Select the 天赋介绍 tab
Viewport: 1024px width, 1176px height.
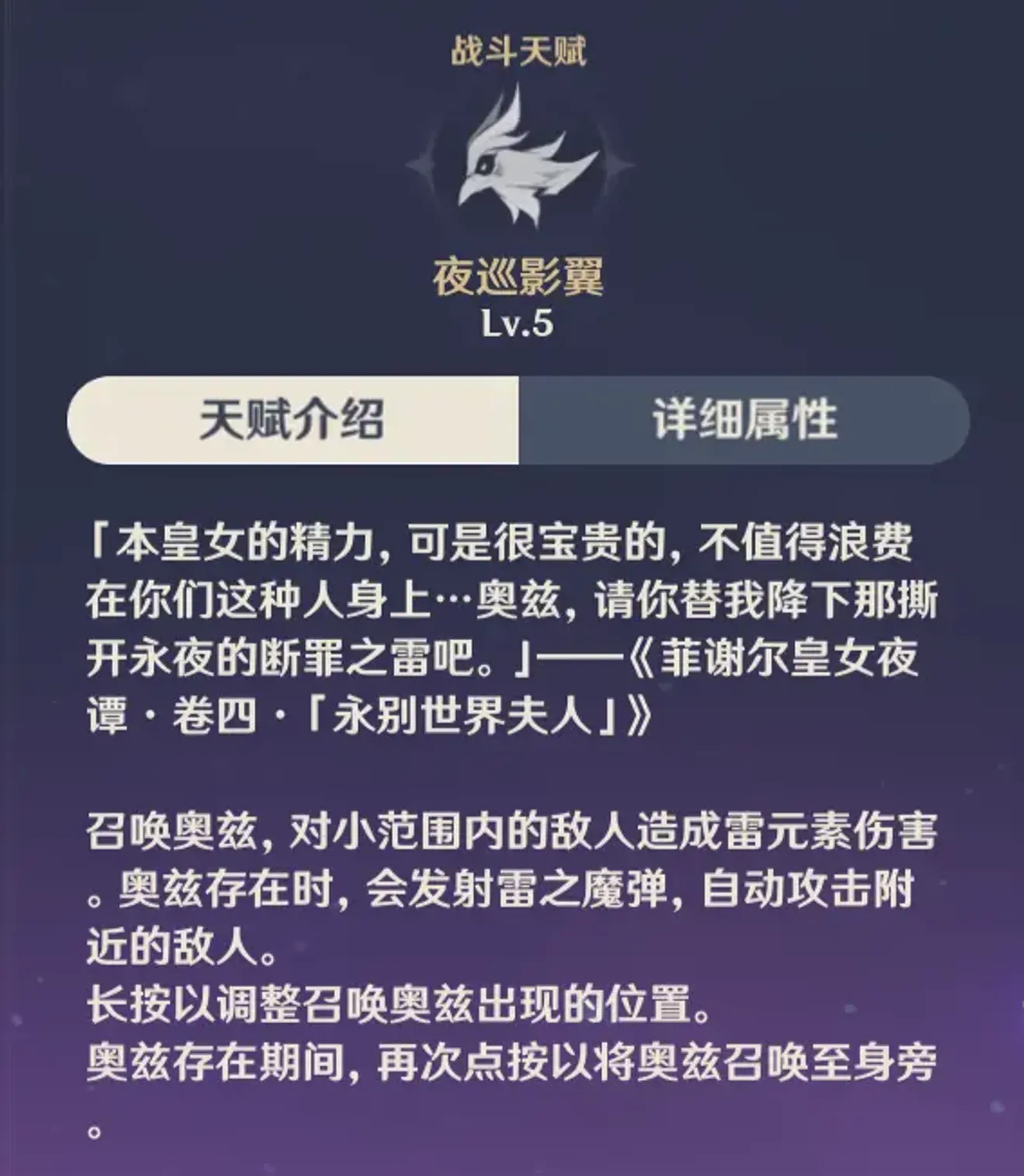tap(292, 420)
